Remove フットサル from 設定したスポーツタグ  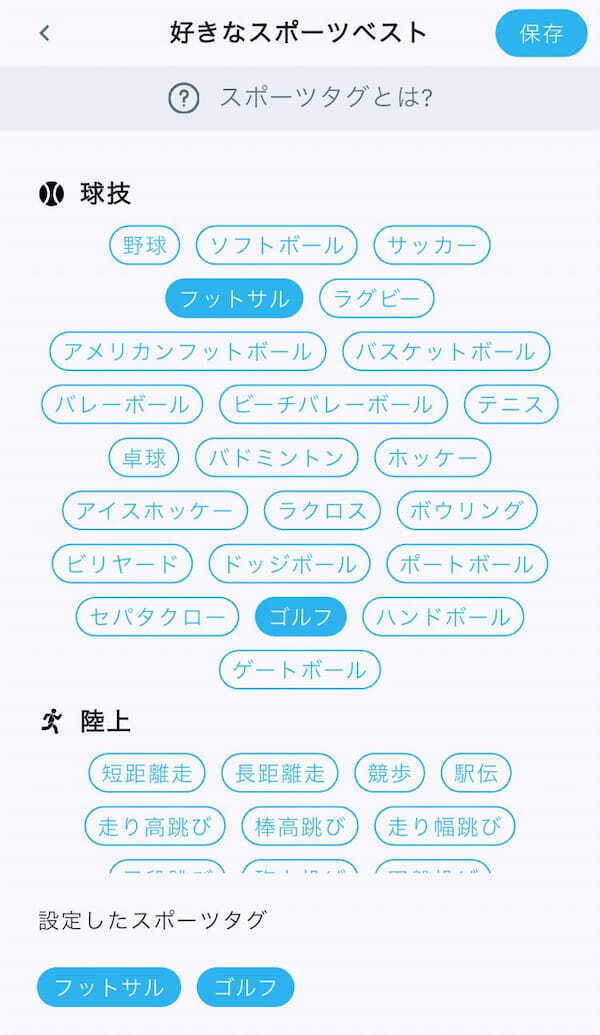109,987
